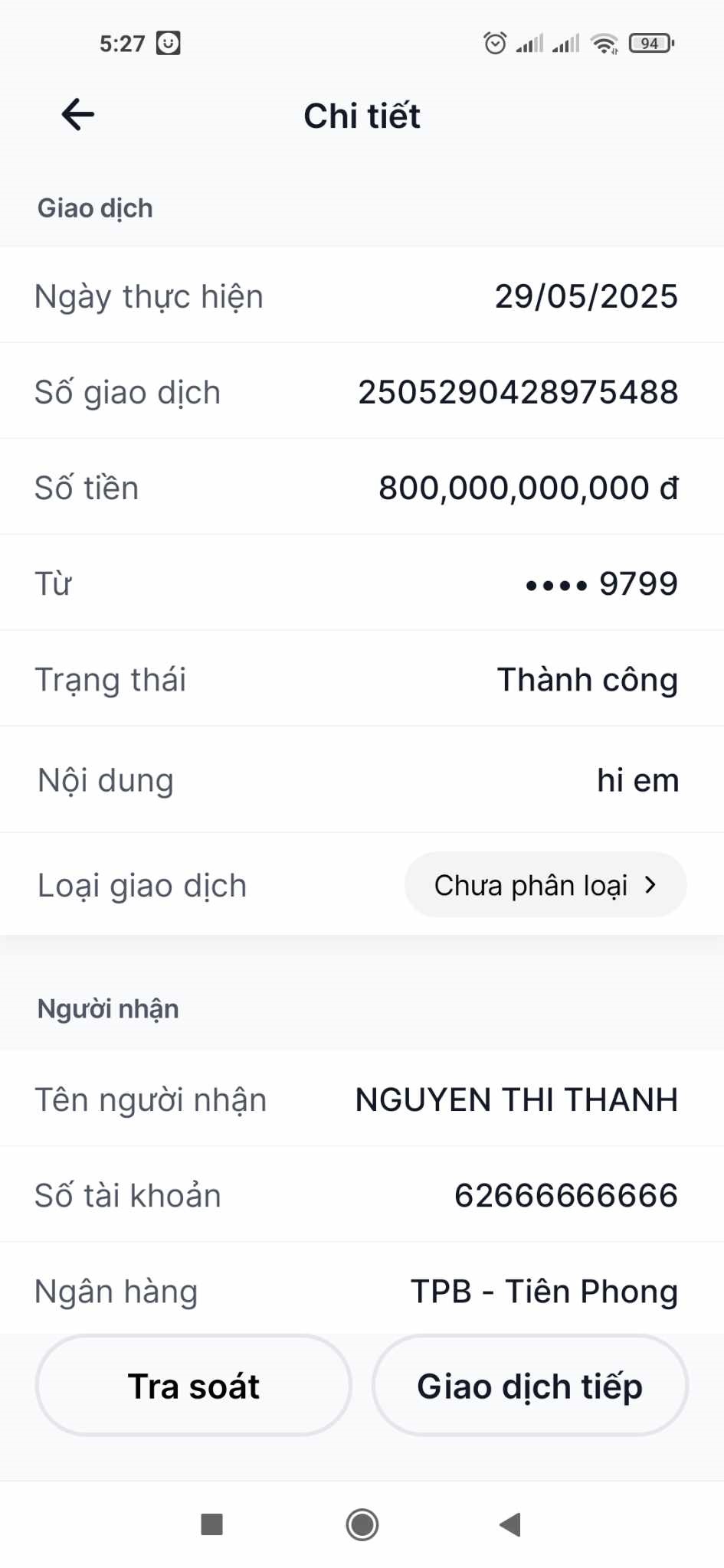The image size is (724, 1568).
Task: Open recent apps with the square button
Action: tap(211, 1524)
